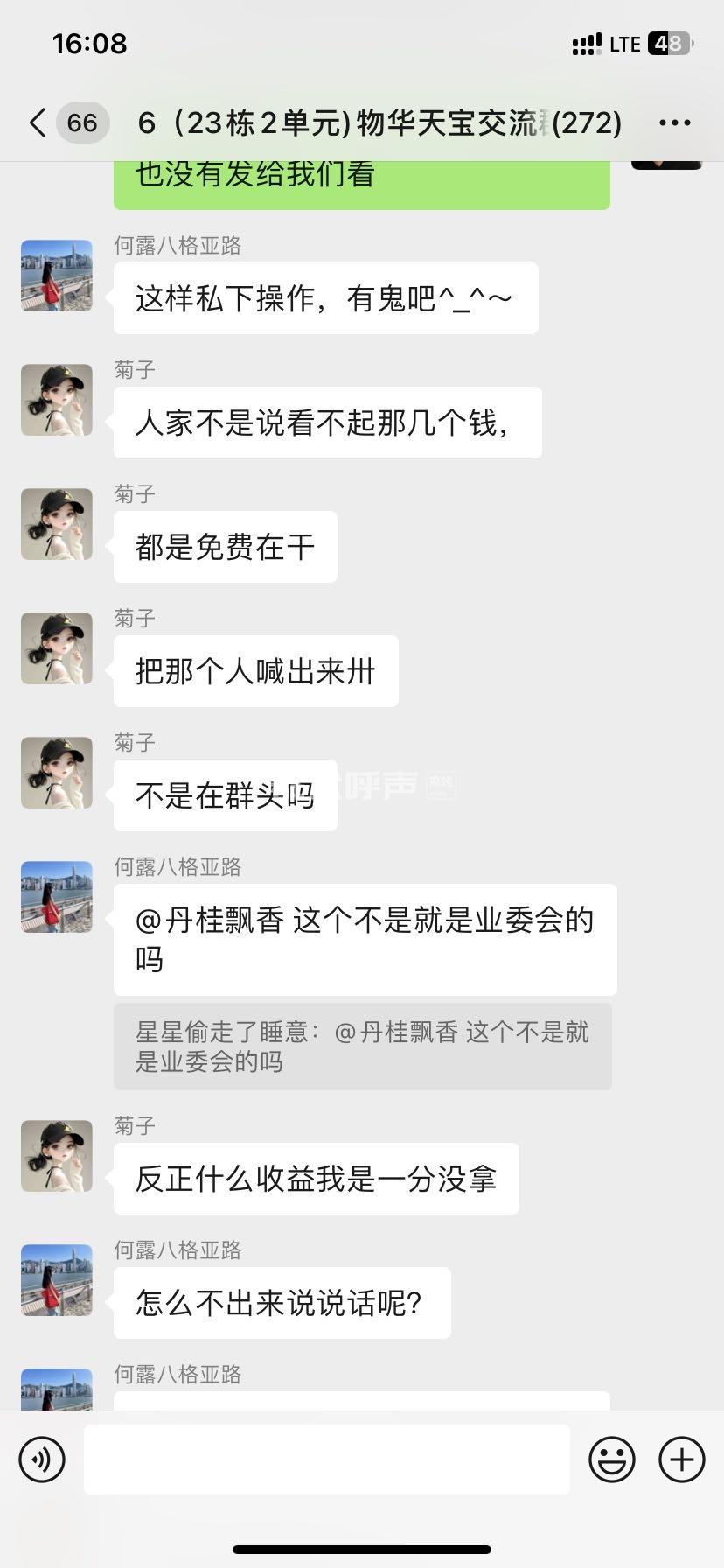Go back to the chat list
The height and width of the screenshot is (1568, 724).
(37, 123)
